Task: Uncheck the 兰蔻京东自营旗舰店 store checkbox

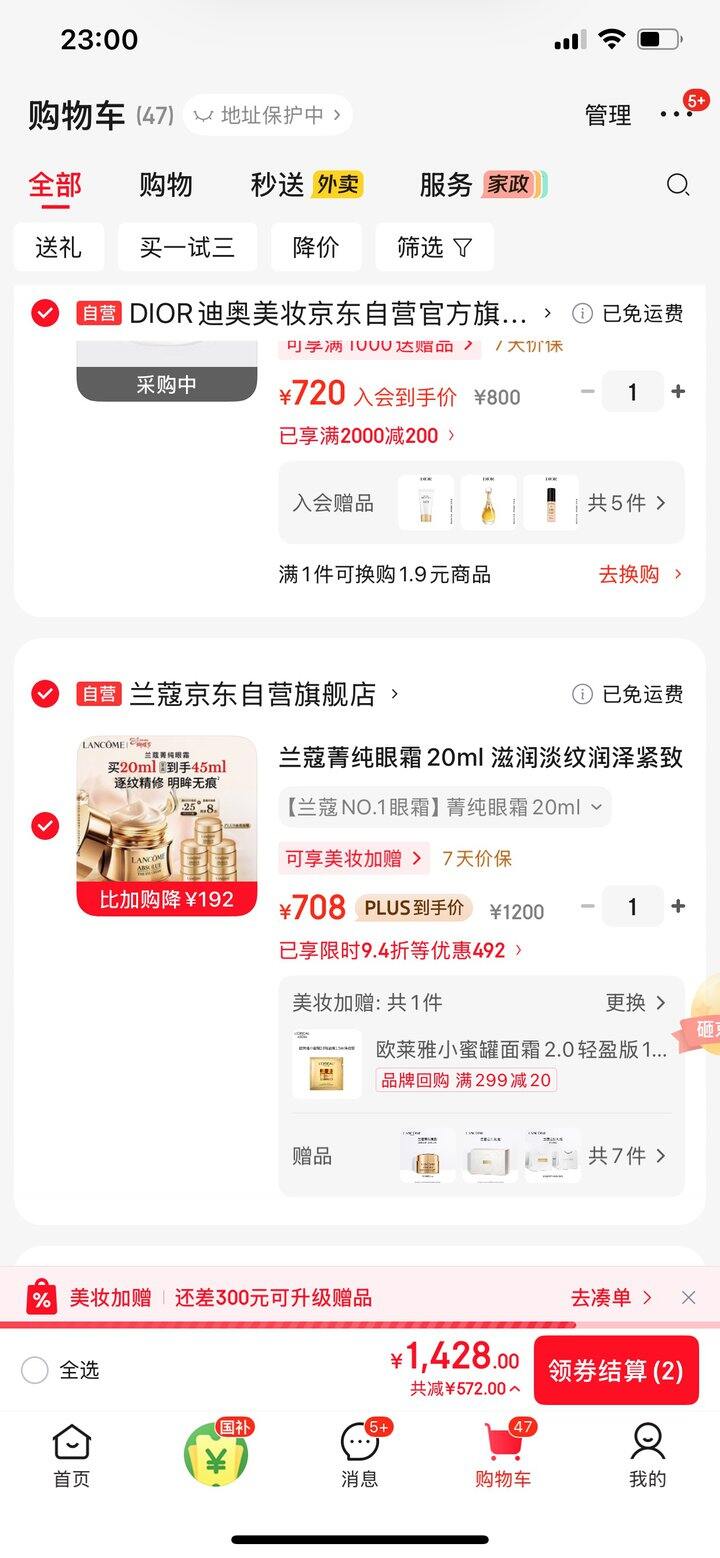Action: [x=45, y=693]
